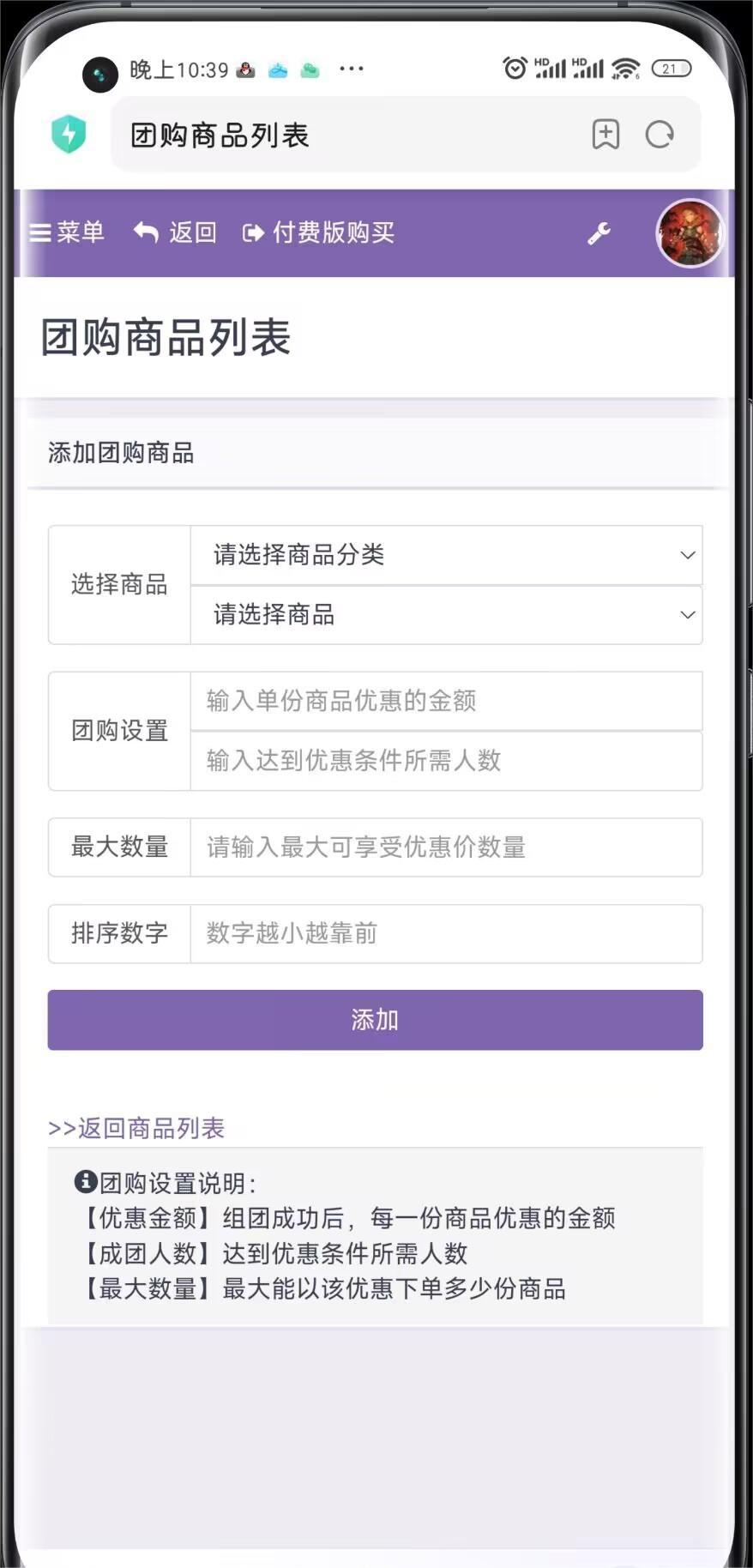Open the 菜单 drawer menu

(x=67, y=232)
